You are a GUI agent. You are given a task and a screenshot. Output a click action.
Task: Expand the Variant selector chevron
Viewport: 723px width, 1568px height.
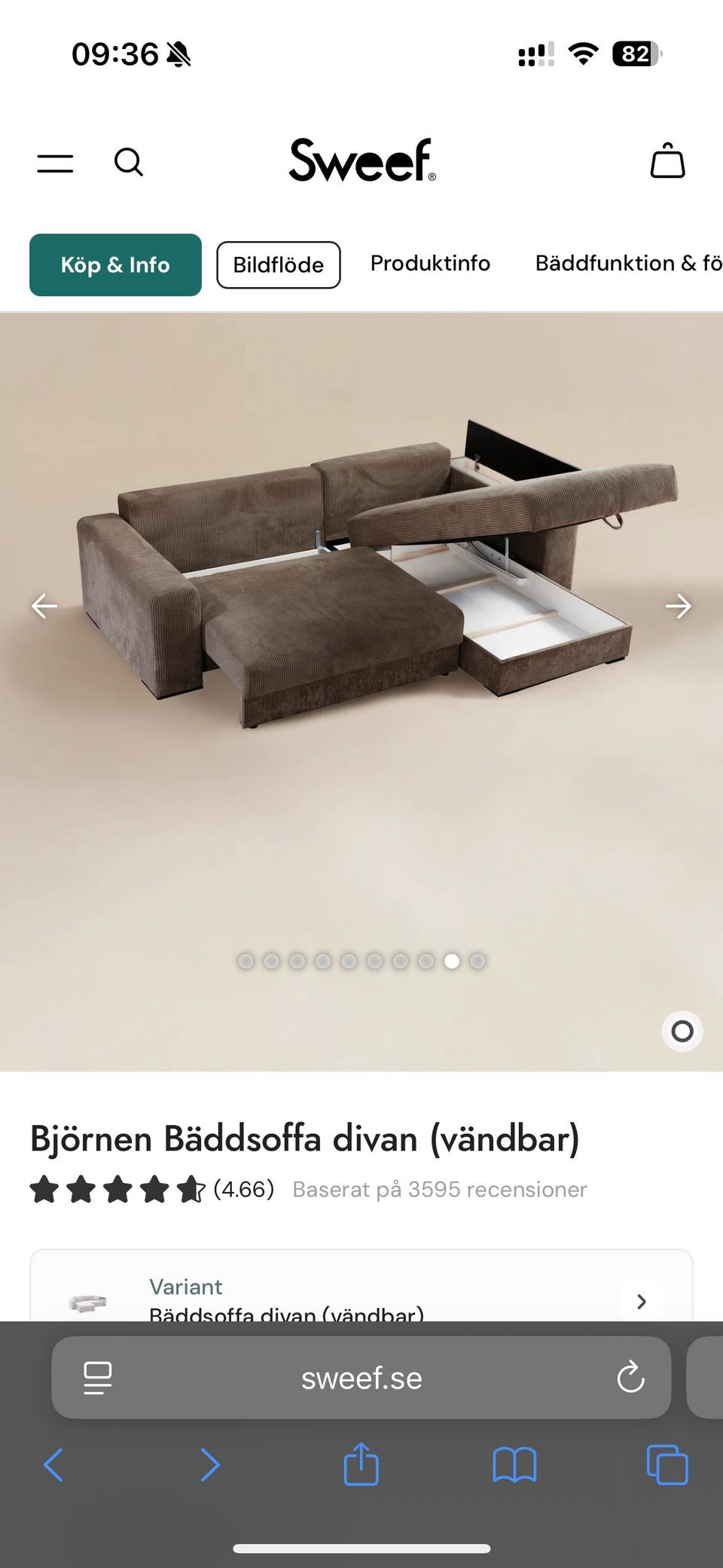[x=641, y=1301]
